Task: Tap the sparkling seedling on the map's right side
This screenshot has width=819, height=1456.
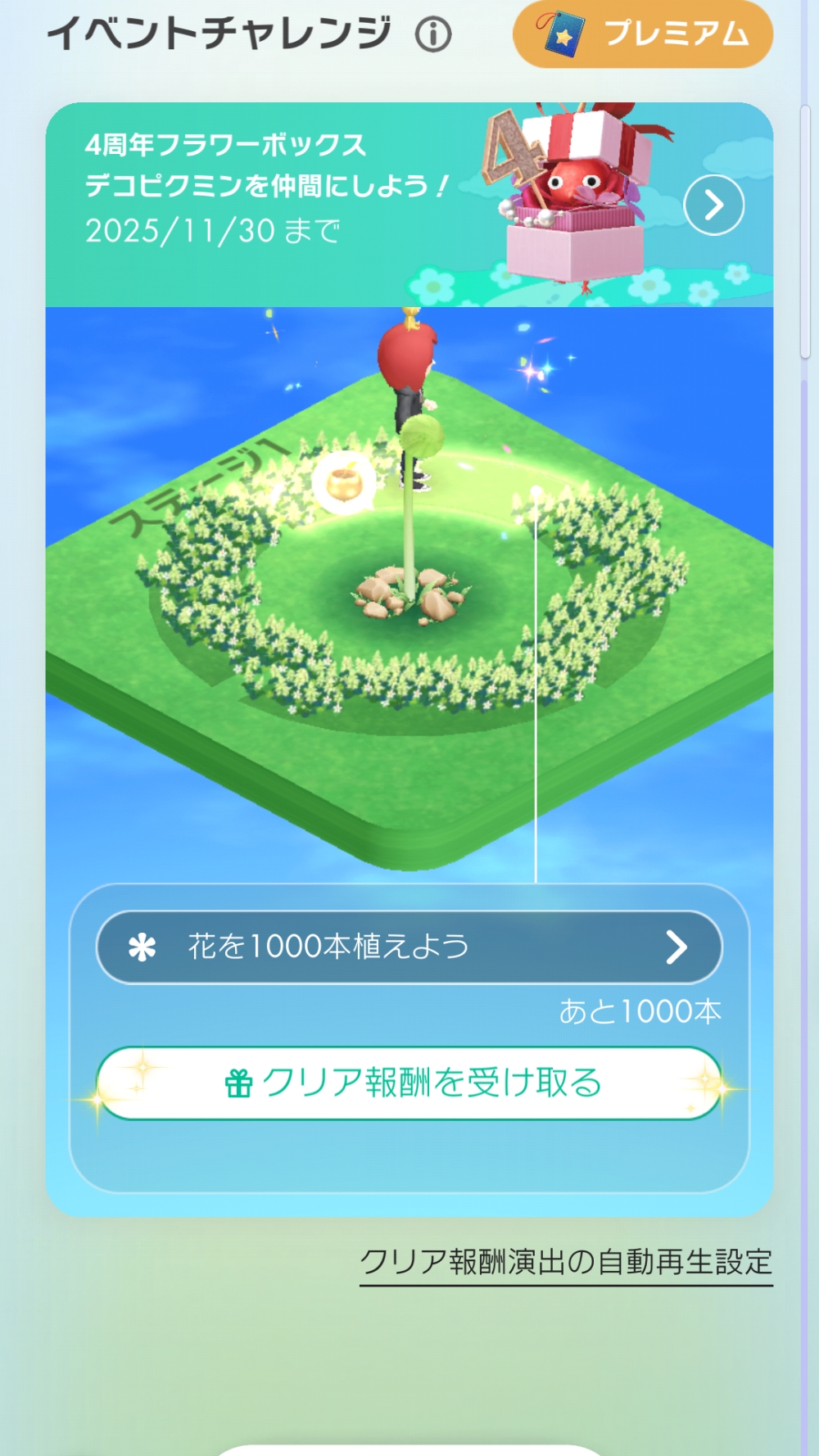Action: pos(536,491)
